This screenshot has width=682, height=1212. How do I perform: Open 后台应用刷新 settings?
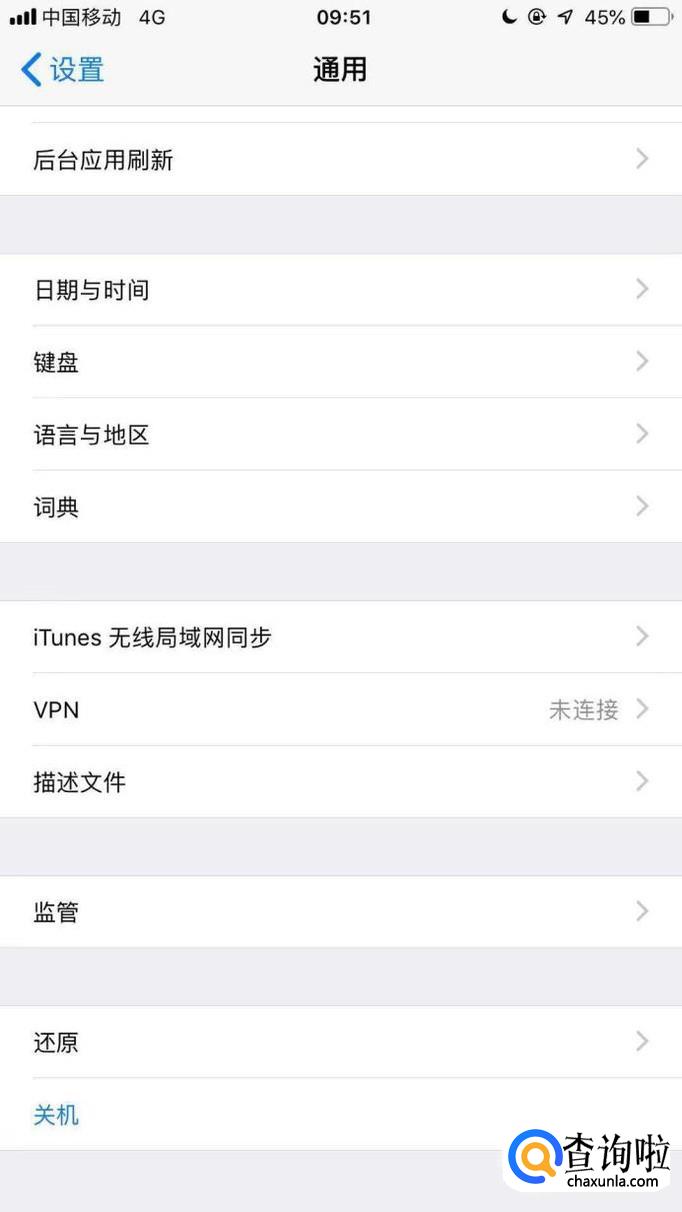[x=341, y=159]
